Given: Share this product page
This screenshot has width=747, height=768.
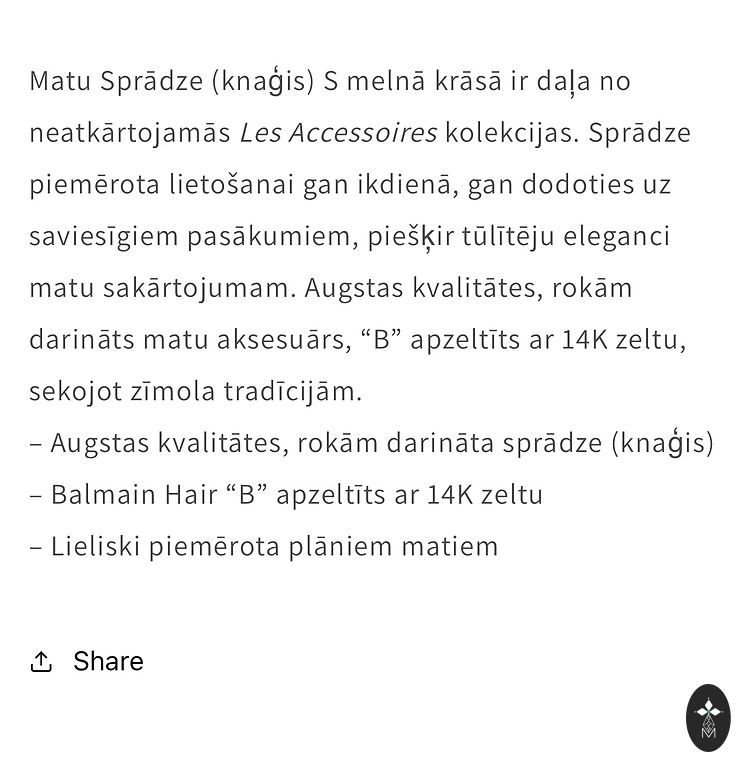Looking at the screenshot, I should pos(87,662).
